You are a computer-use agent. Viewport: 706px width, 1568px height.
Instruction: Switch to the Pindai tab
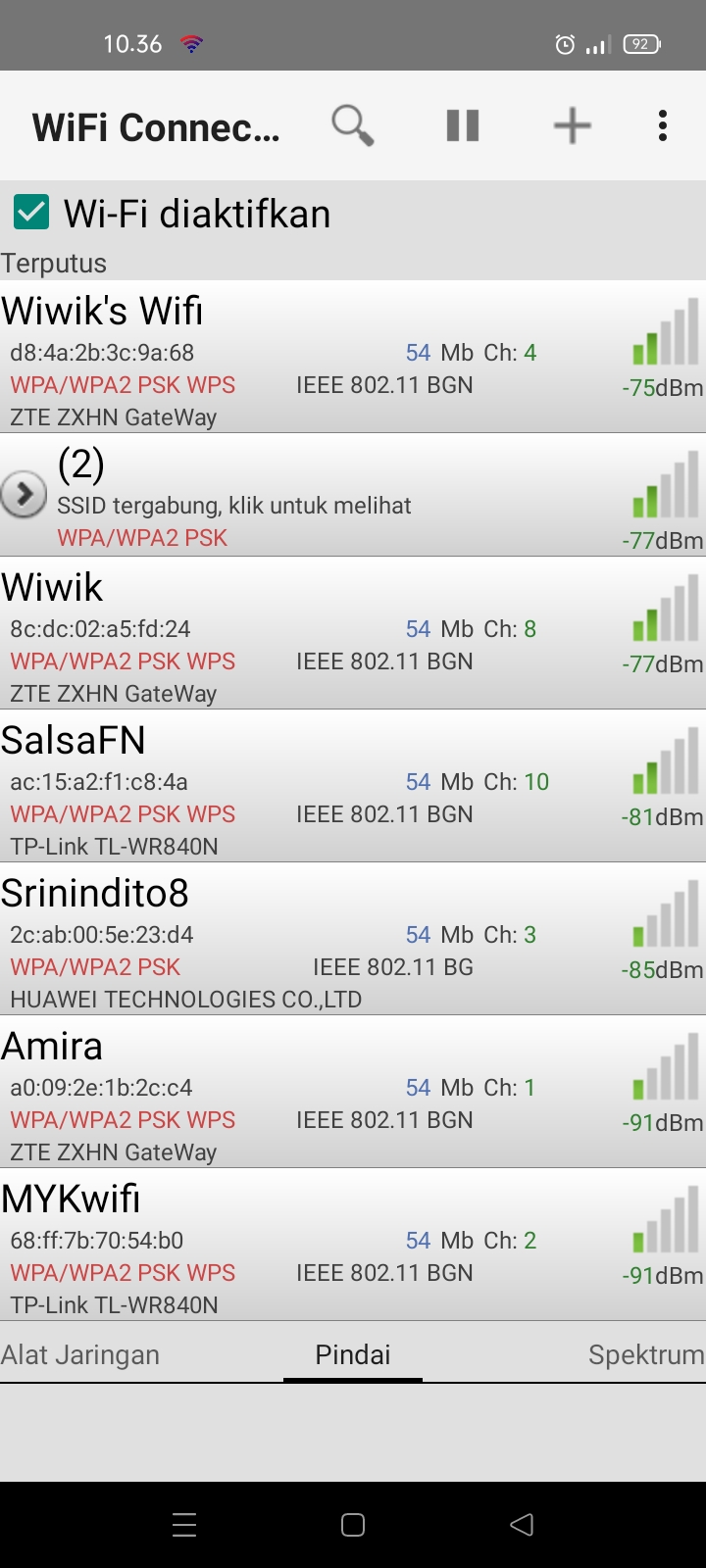pyautogui.click(x=353, y=1354)
